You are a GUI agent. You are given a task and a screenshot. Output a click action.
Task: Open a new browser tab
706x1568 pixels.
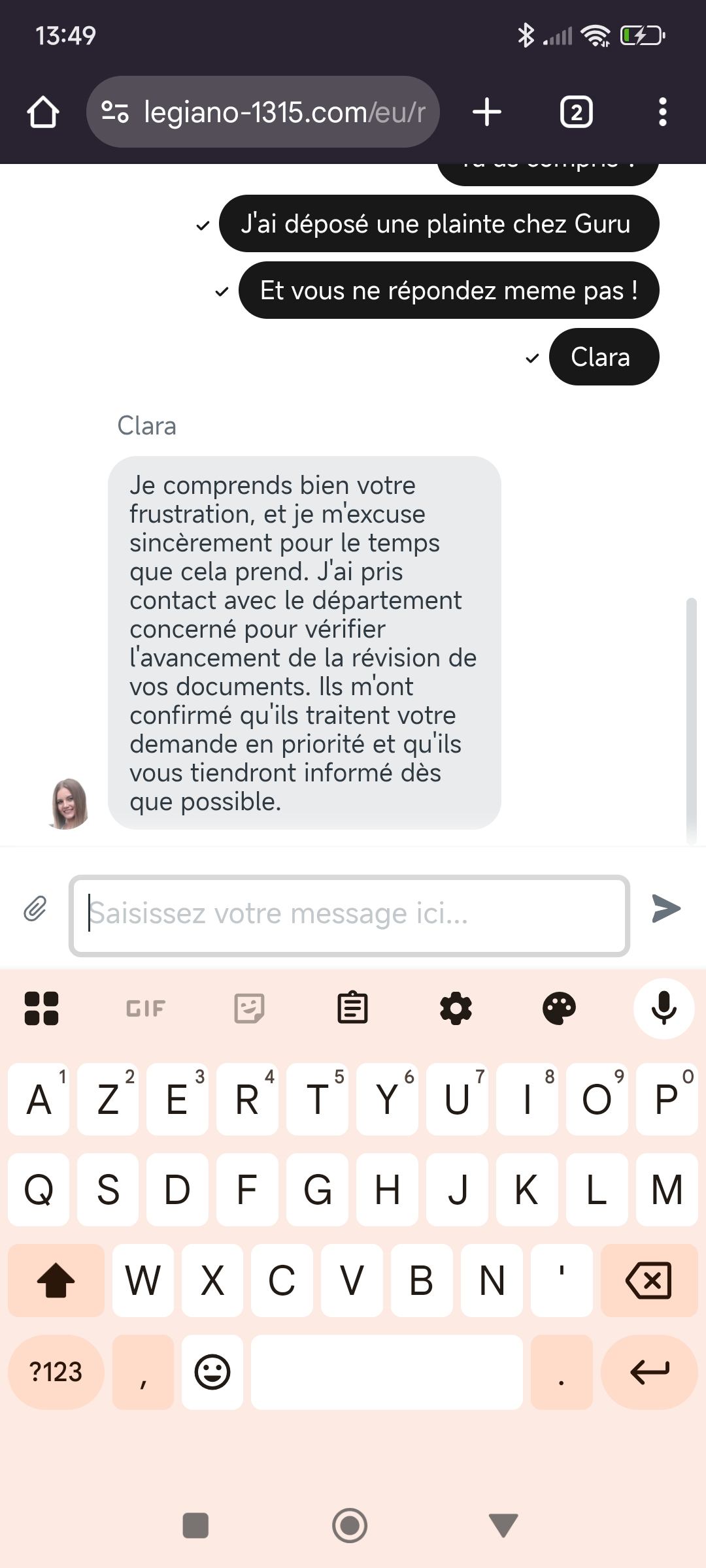487,112
